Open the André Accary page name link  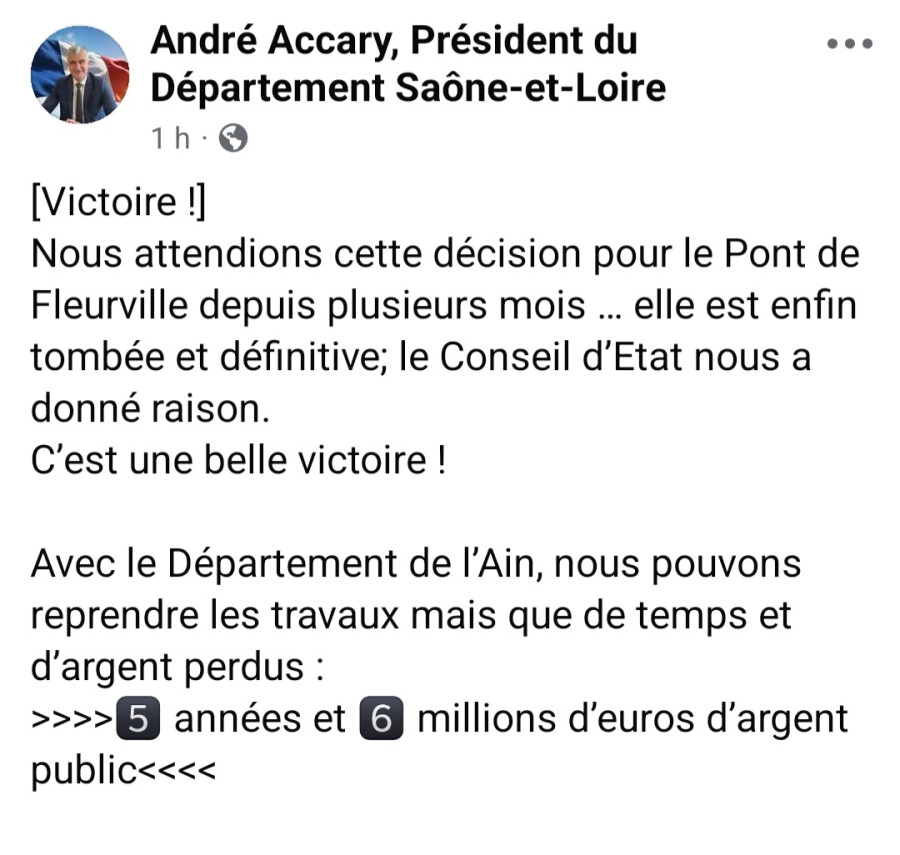tap(408, 64)
